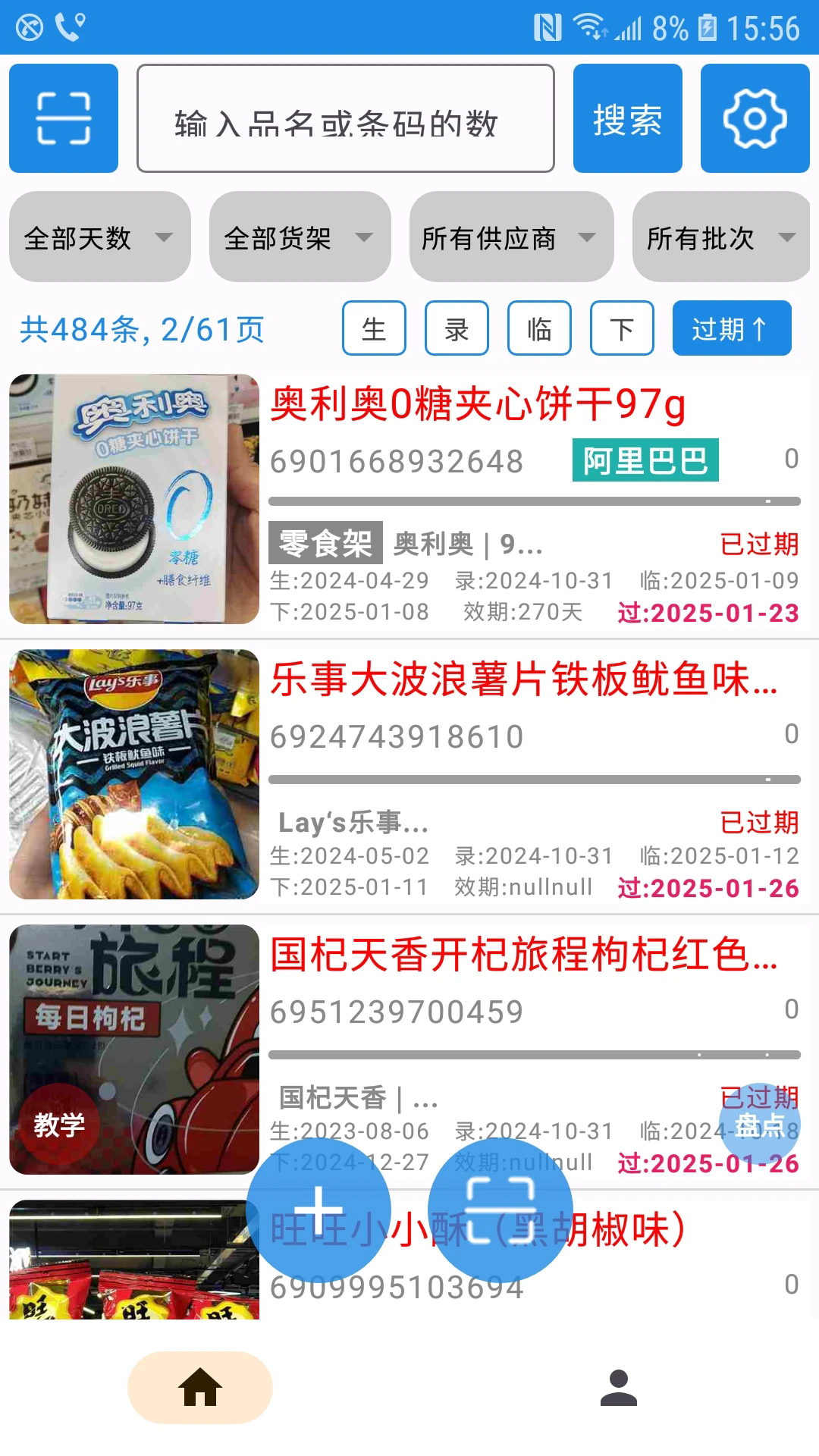Open the settings gear

pyautogui.click(x=755, y=118)
